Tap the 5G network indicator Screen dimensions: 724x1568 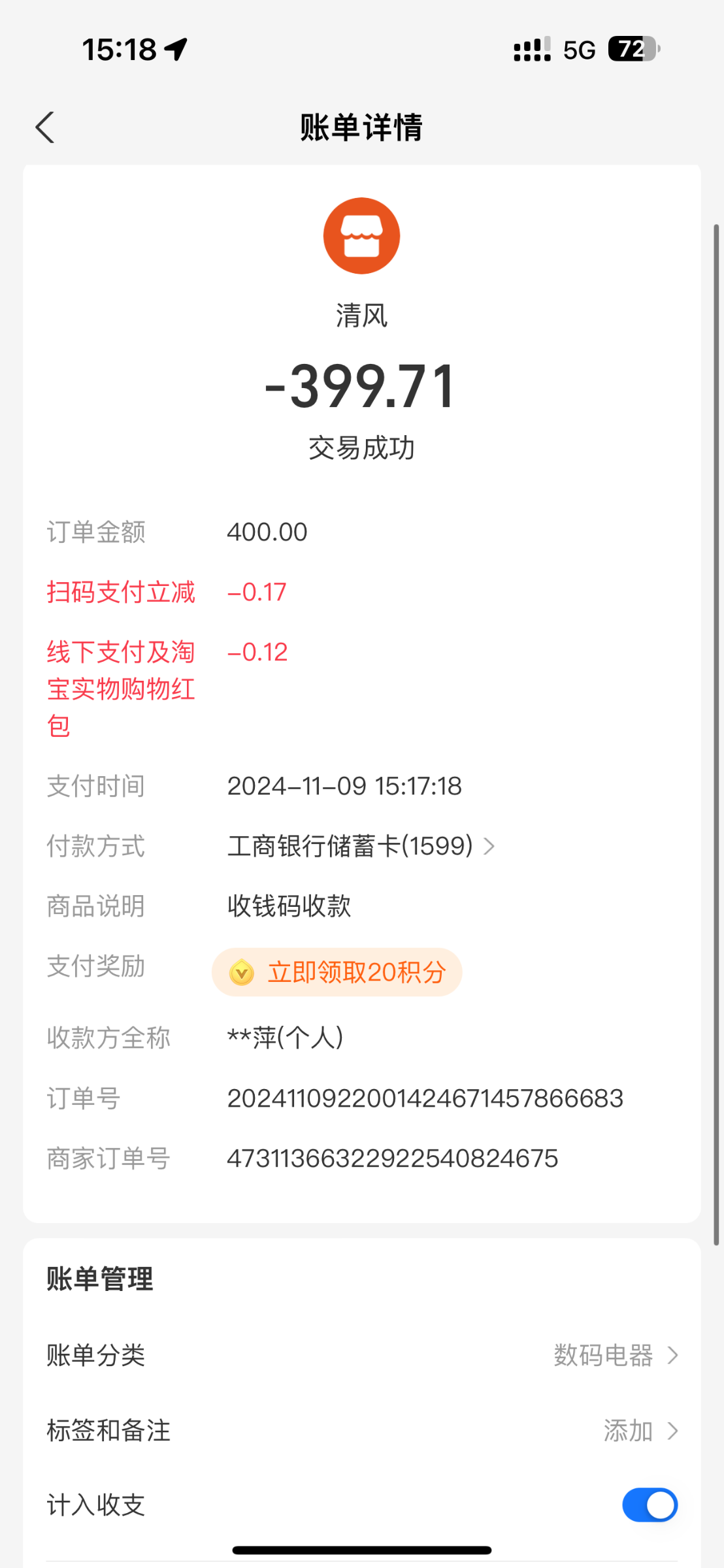(x=578, y=48)
